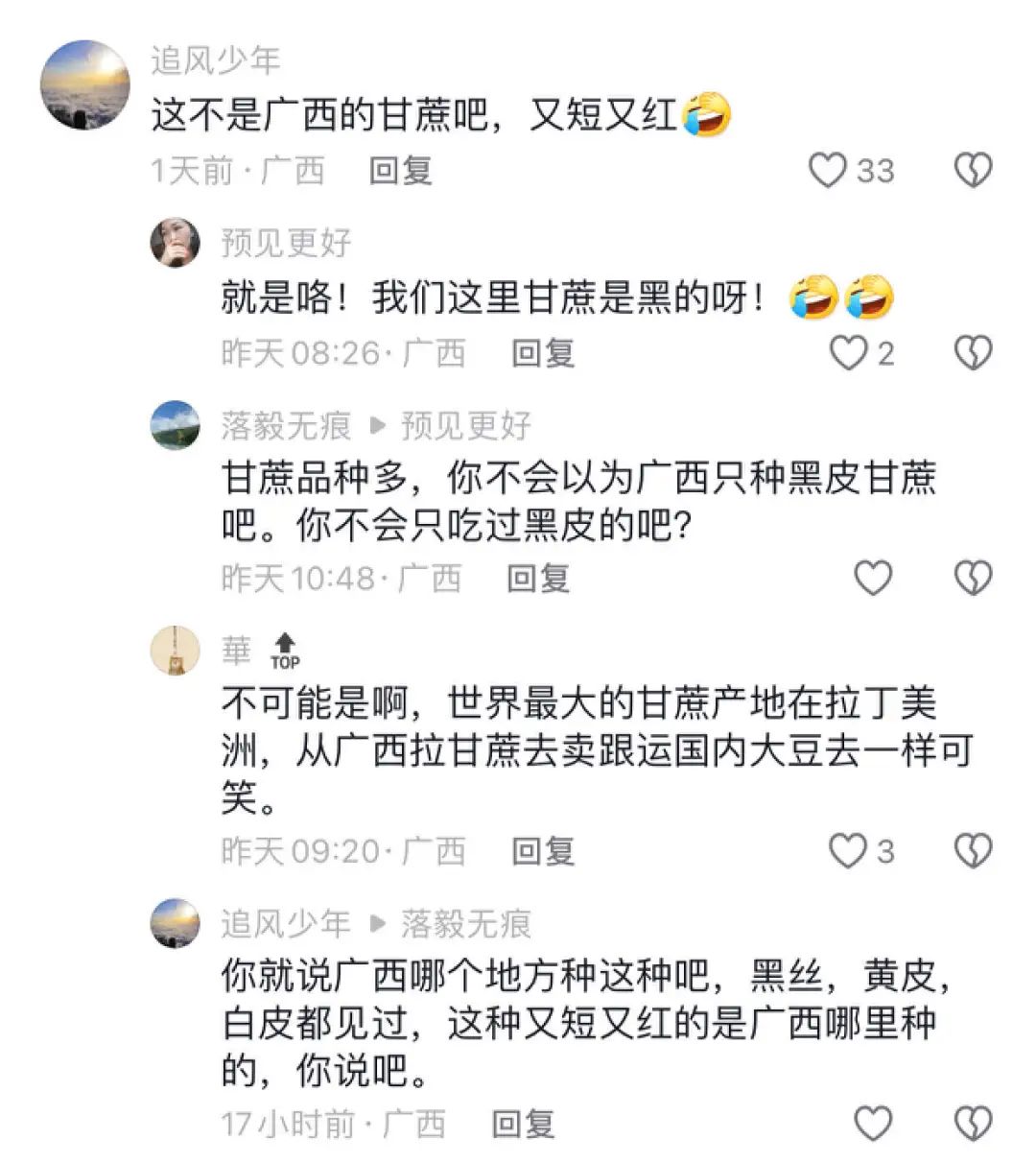Like 追风少年's comment with 33 likes
Viewport: 1036px width, 1163px height.
pyautogui.click(x=828, y=171)
